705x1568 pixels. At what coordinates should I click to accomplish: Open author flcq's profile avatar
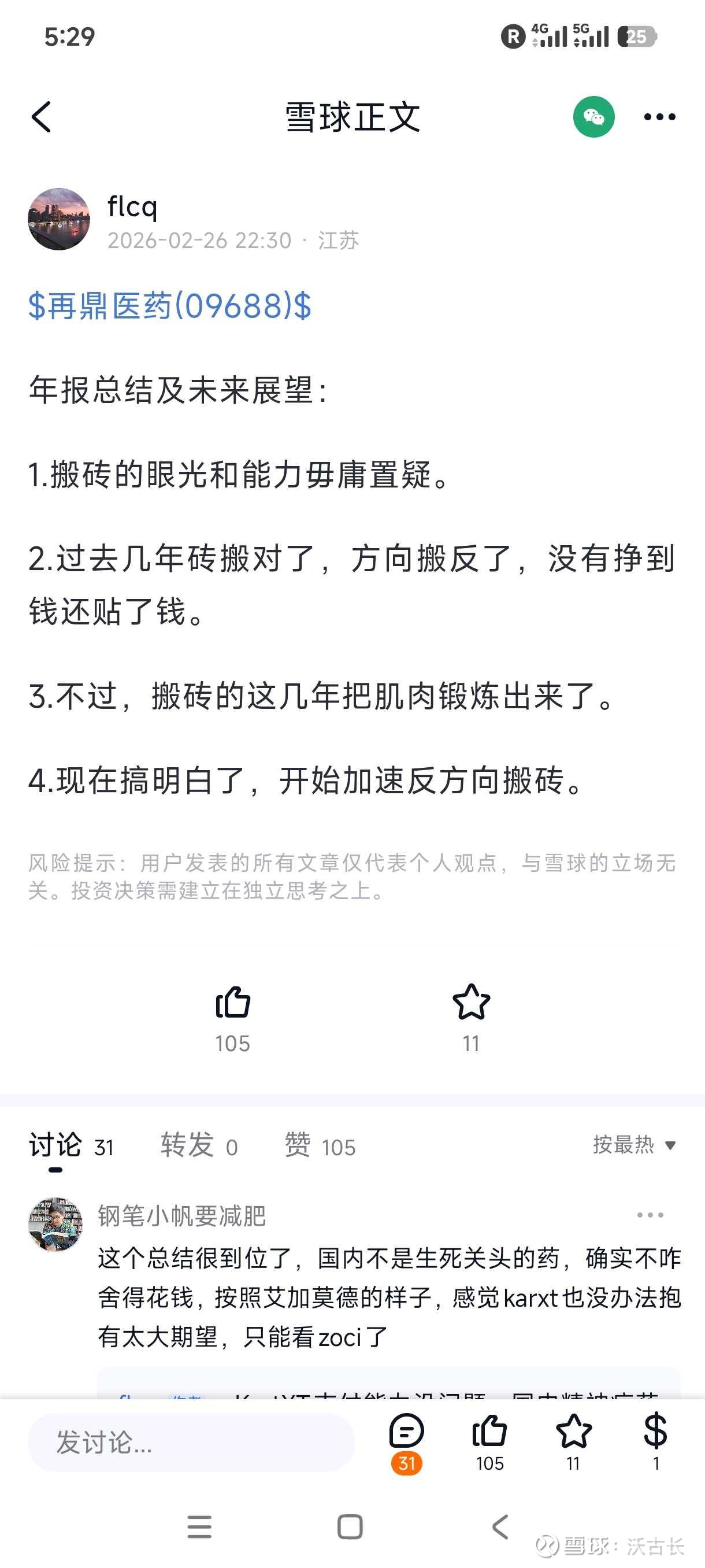point(59,219)
